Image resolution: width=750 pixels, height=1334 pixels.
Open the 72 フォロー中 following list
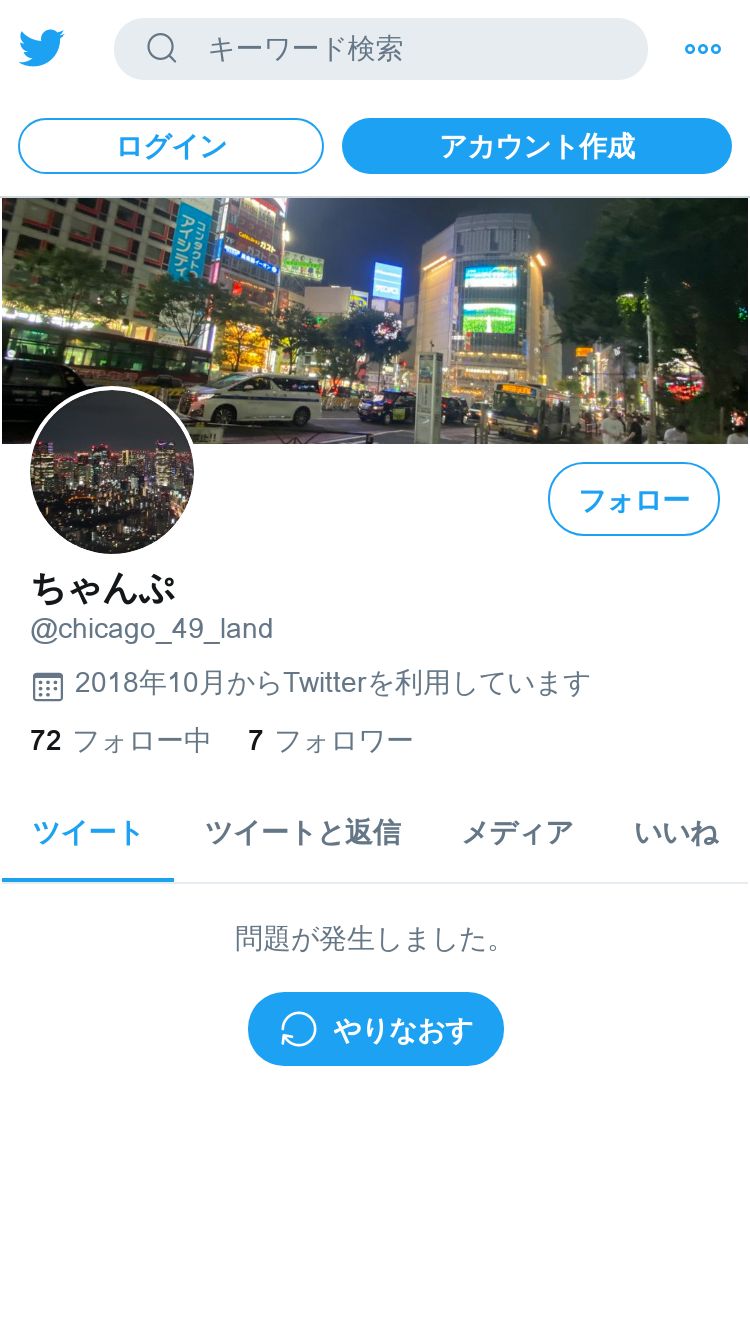coord(120,741)
